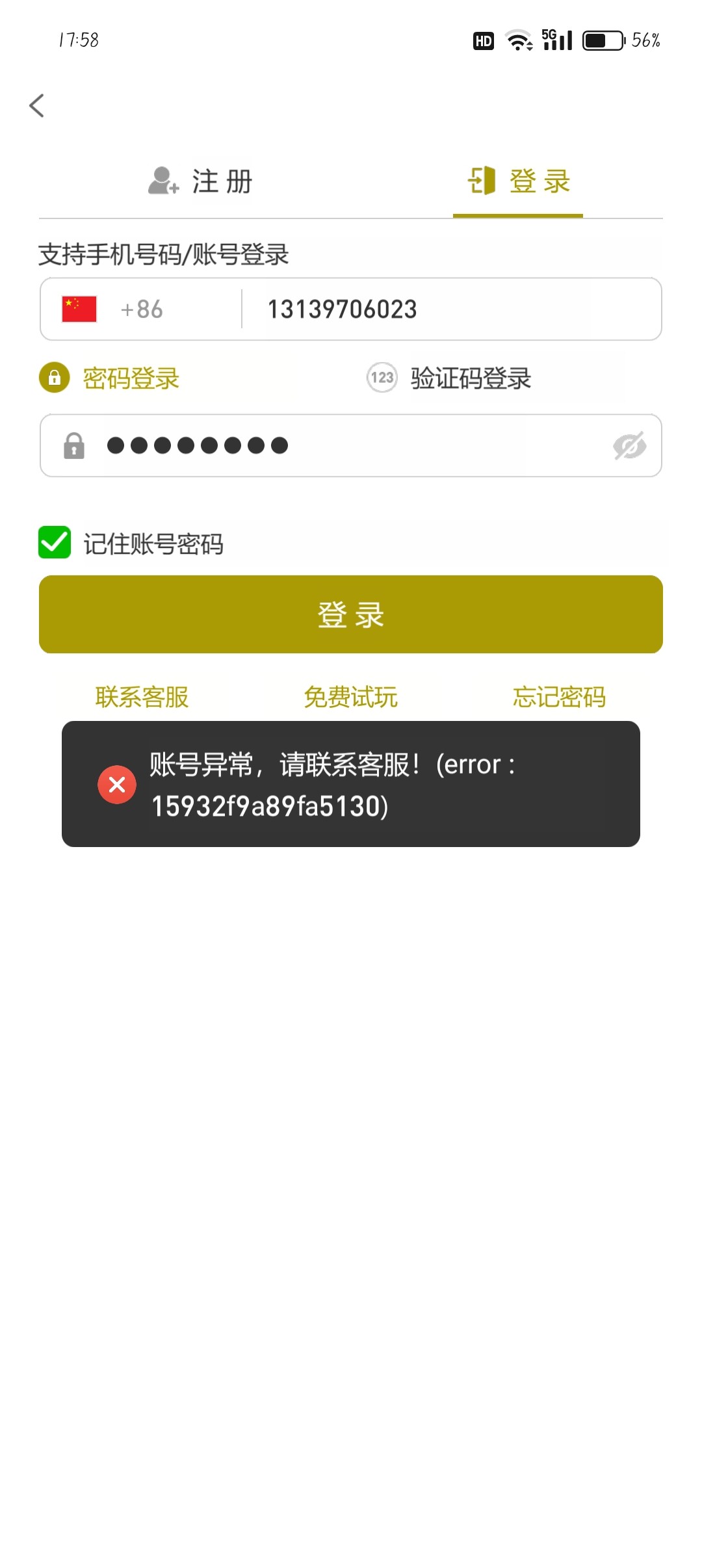The width and height of the screenshot is (702, 1568).
Task: Show the hidden password with eye icon
Action: click(x=629, y=445)
